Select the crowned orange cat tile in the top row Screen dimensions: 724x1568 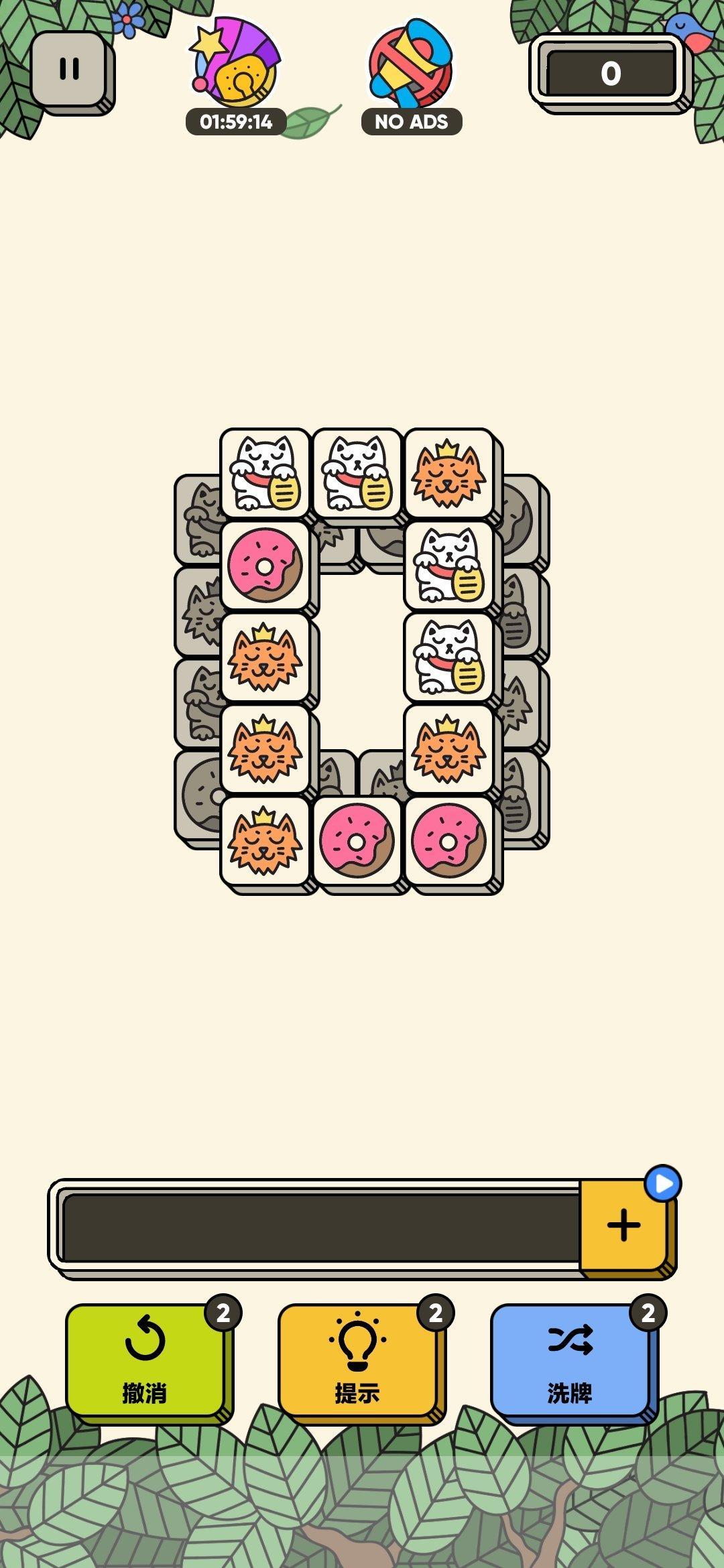[x=448, y=473]
